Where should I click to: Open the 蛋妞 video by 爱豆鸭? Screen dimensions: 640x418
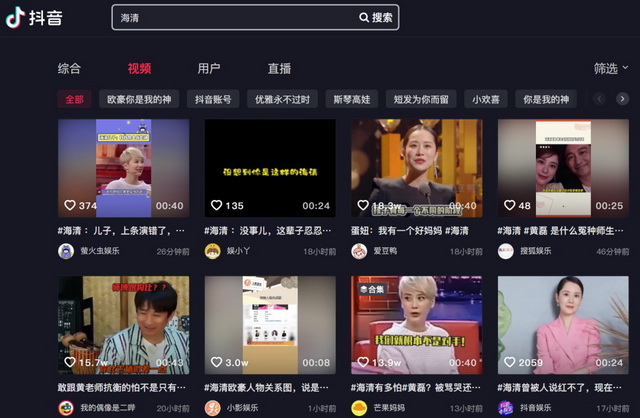(416, 169)
